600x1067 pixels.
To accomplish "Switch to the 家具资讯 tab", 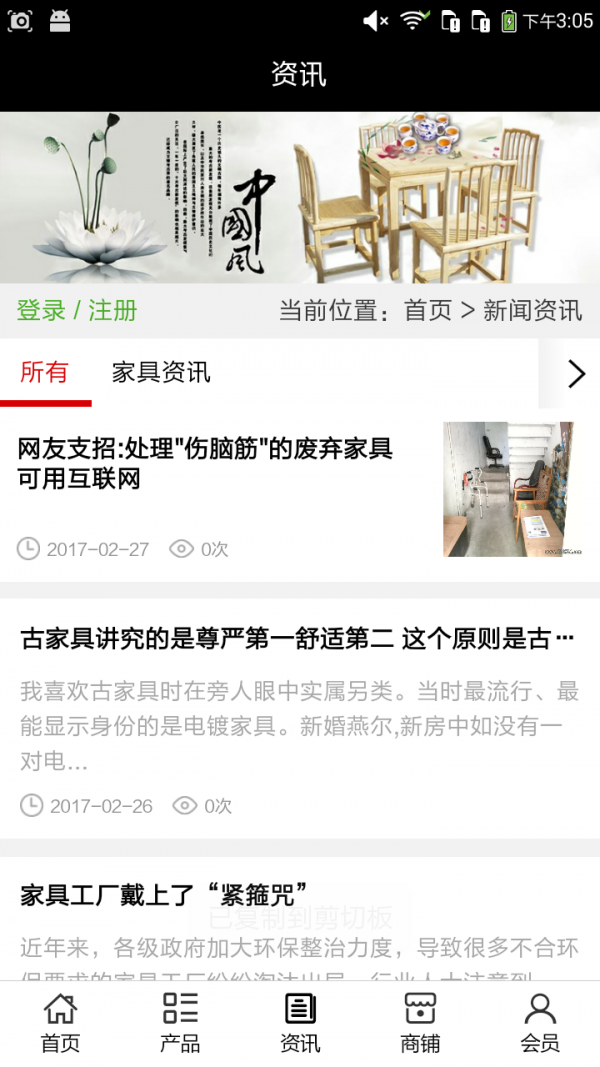I will coord(161,373).
